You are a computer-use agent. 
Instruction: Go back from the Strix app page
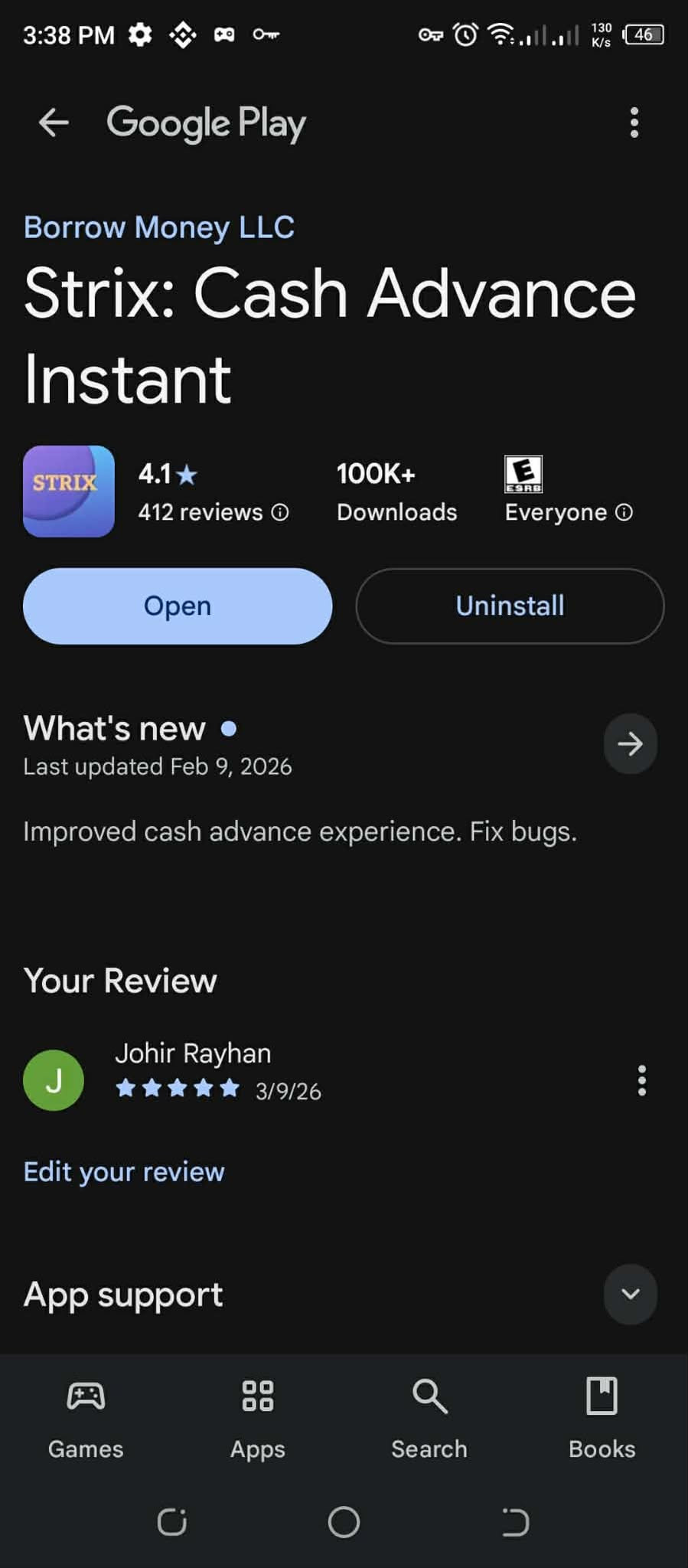[54, 122]
